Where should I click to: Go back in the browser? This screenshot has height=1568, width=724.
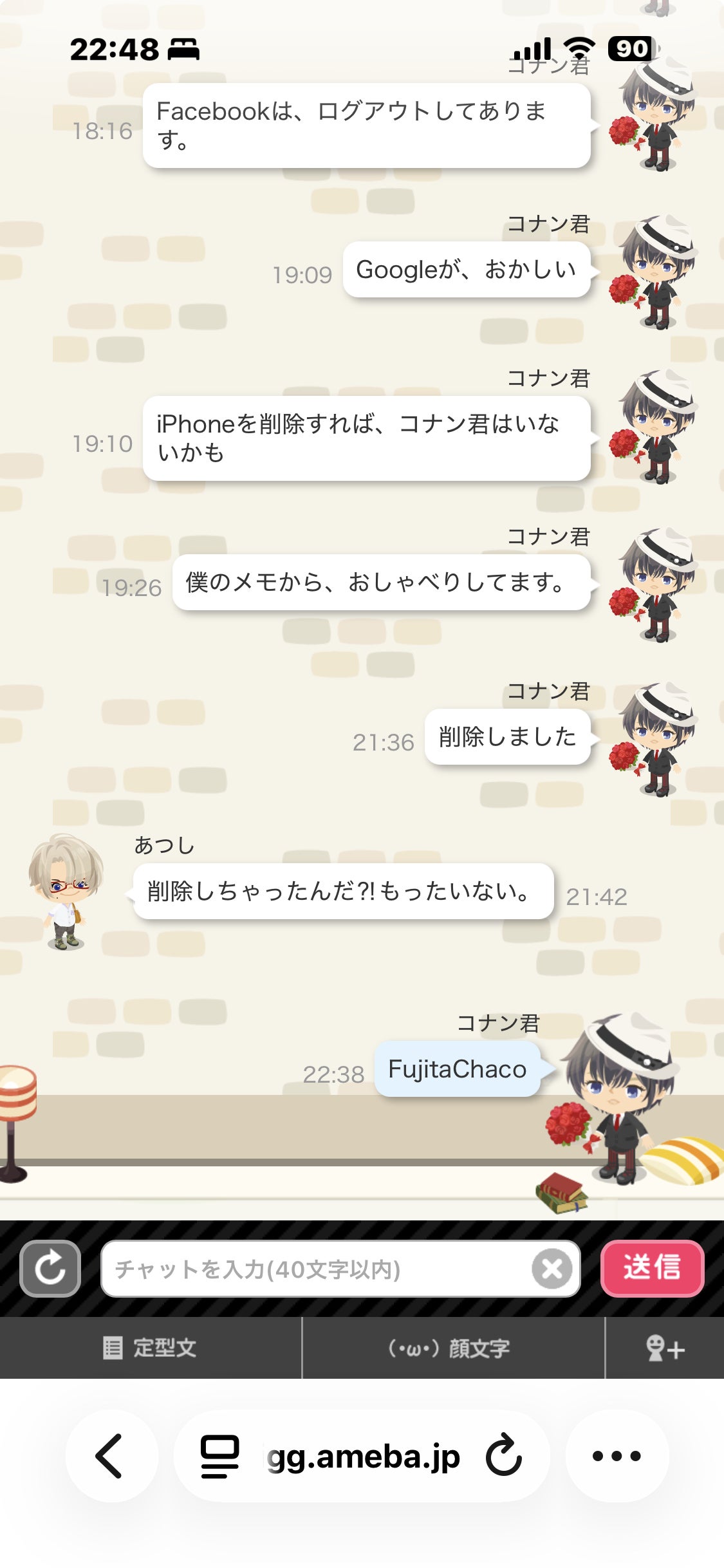(111, 1455)
